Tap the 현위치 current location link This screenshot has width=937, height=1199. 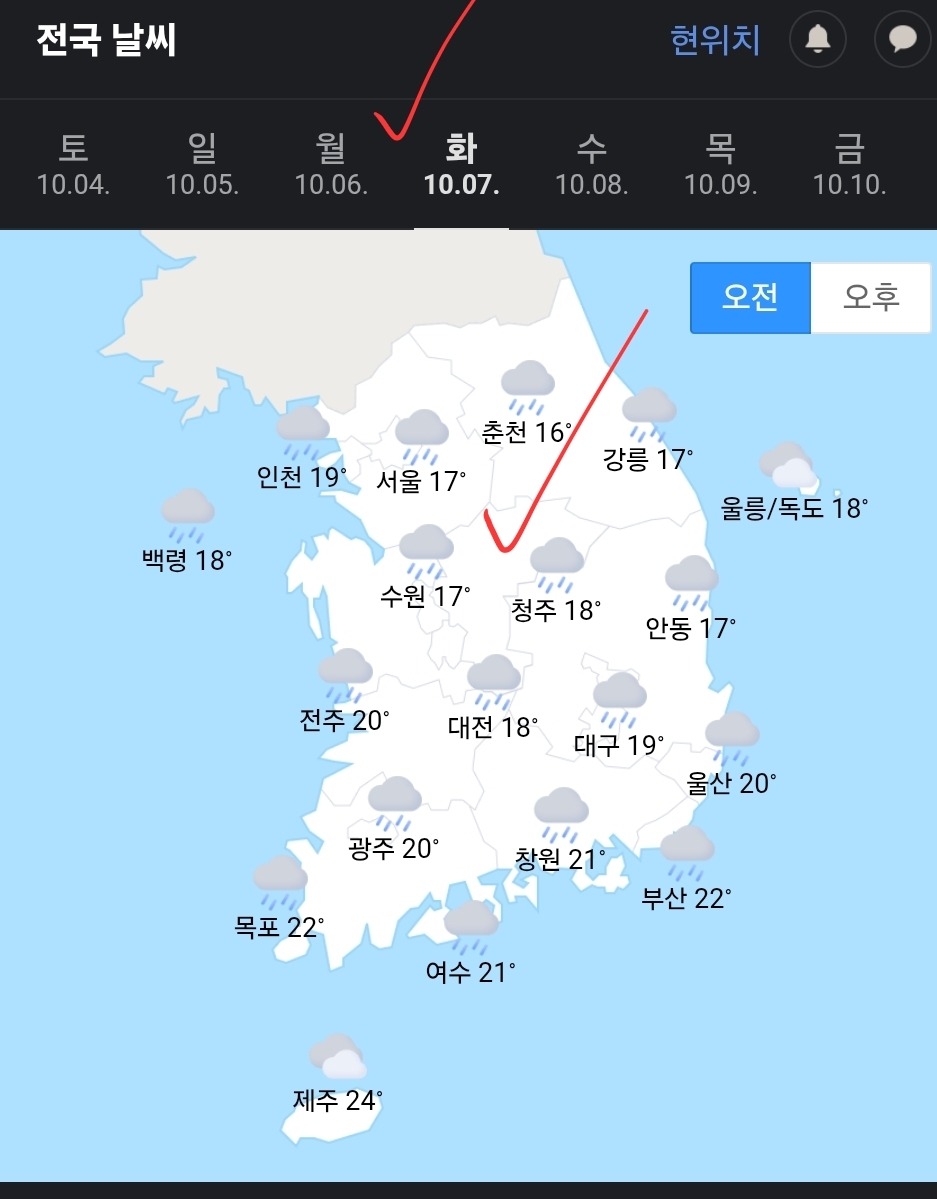tap(715, 40)
